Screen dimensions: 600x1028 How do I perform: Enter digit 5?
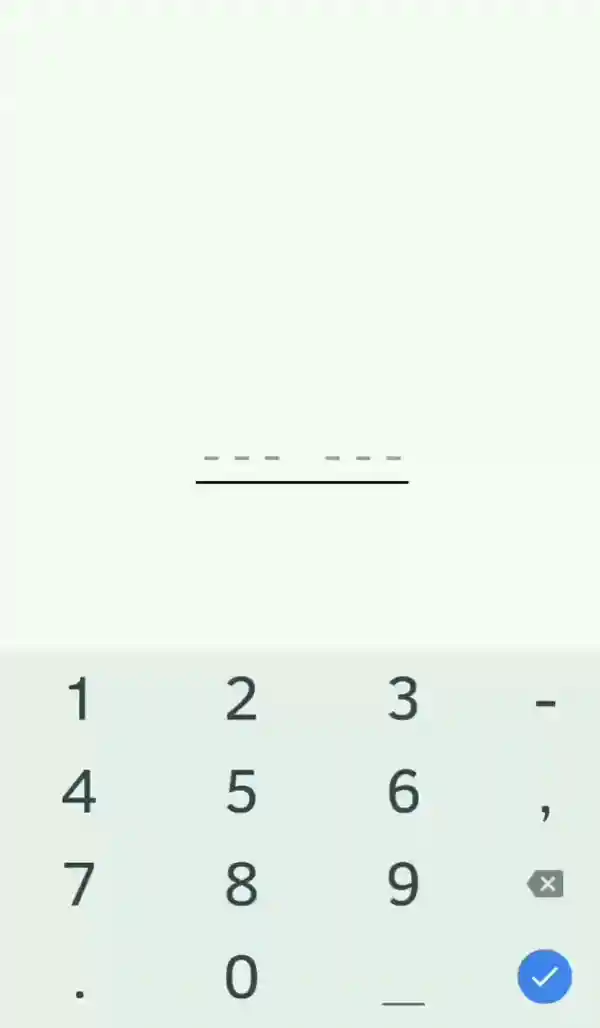(240, 792)
